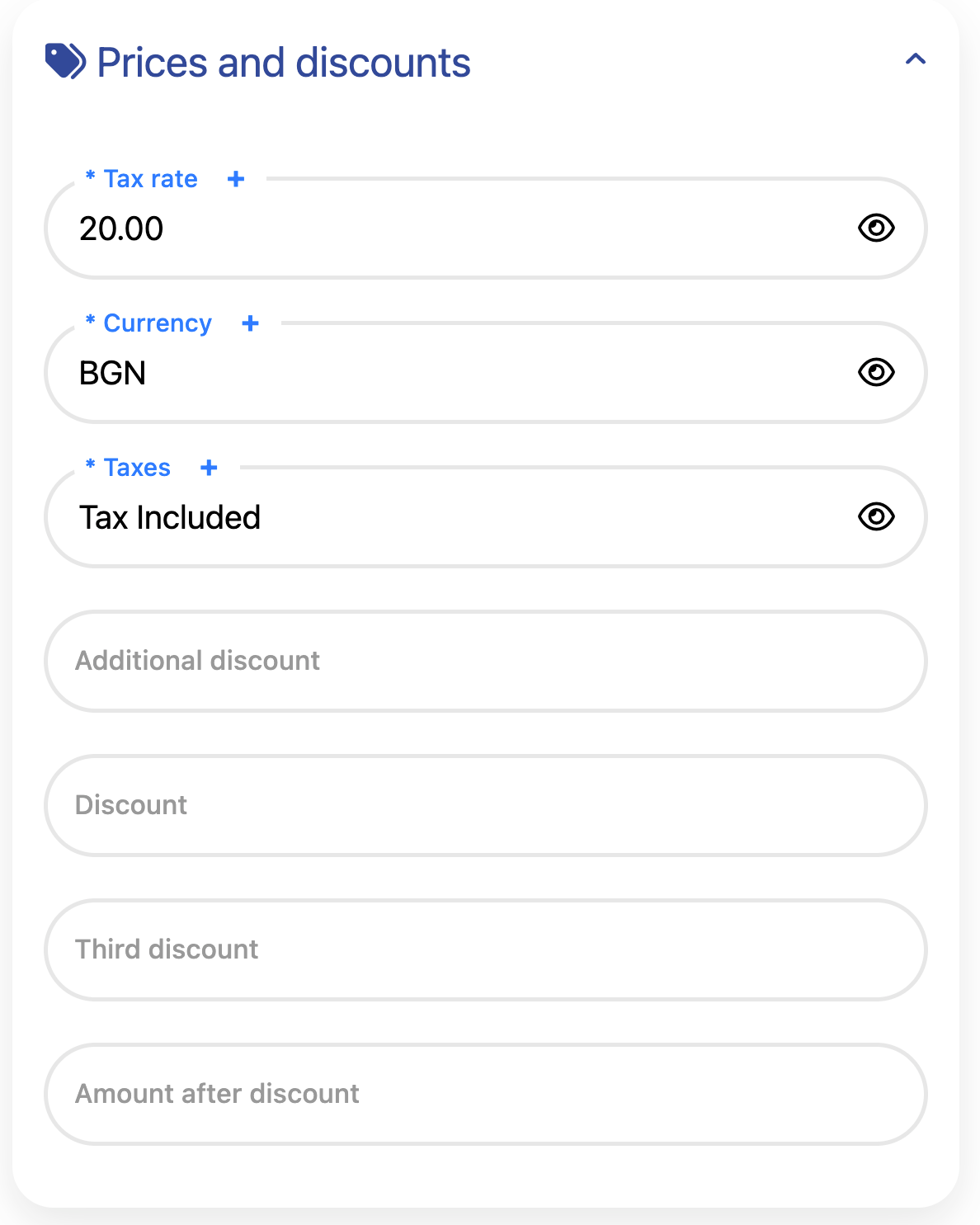Collapse the Prices and discounts section
Image resolution: width=980 pixels, height=1225 pixels.
916,59
